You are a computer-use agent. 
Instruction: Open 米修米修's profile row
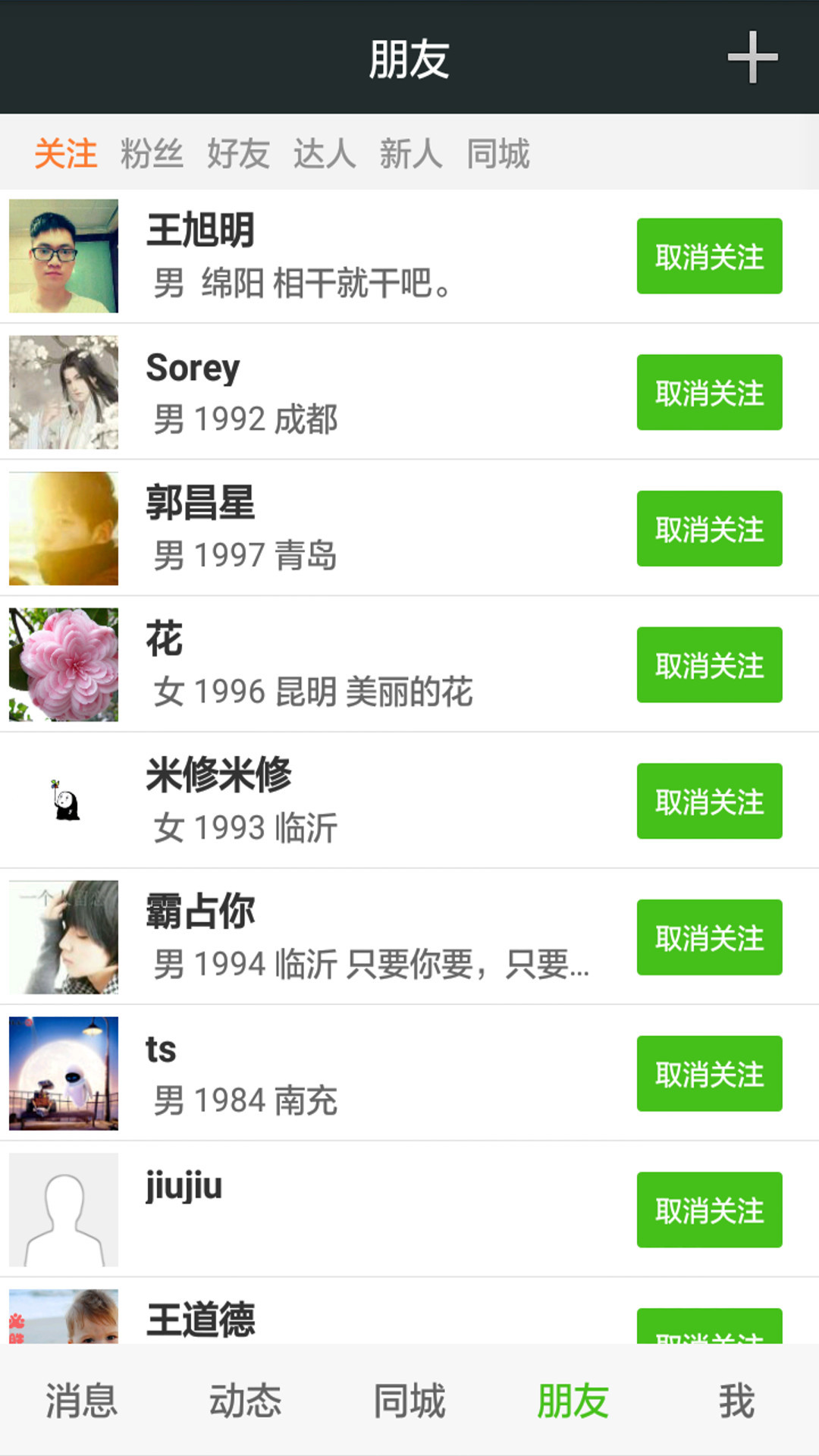[x=341, y=801]
